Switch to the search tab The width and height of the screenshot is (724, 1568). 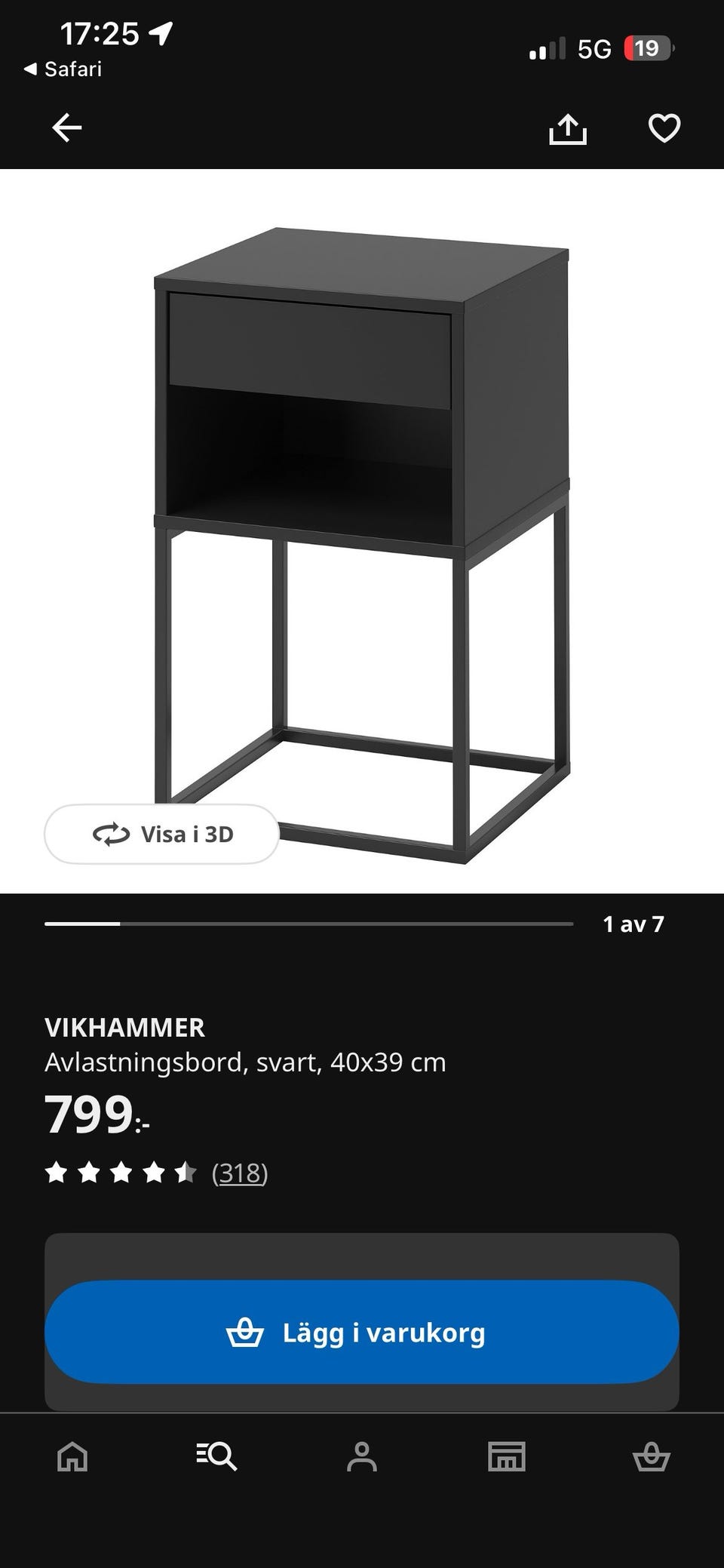pyautogui.click(x=217, y=1456)
